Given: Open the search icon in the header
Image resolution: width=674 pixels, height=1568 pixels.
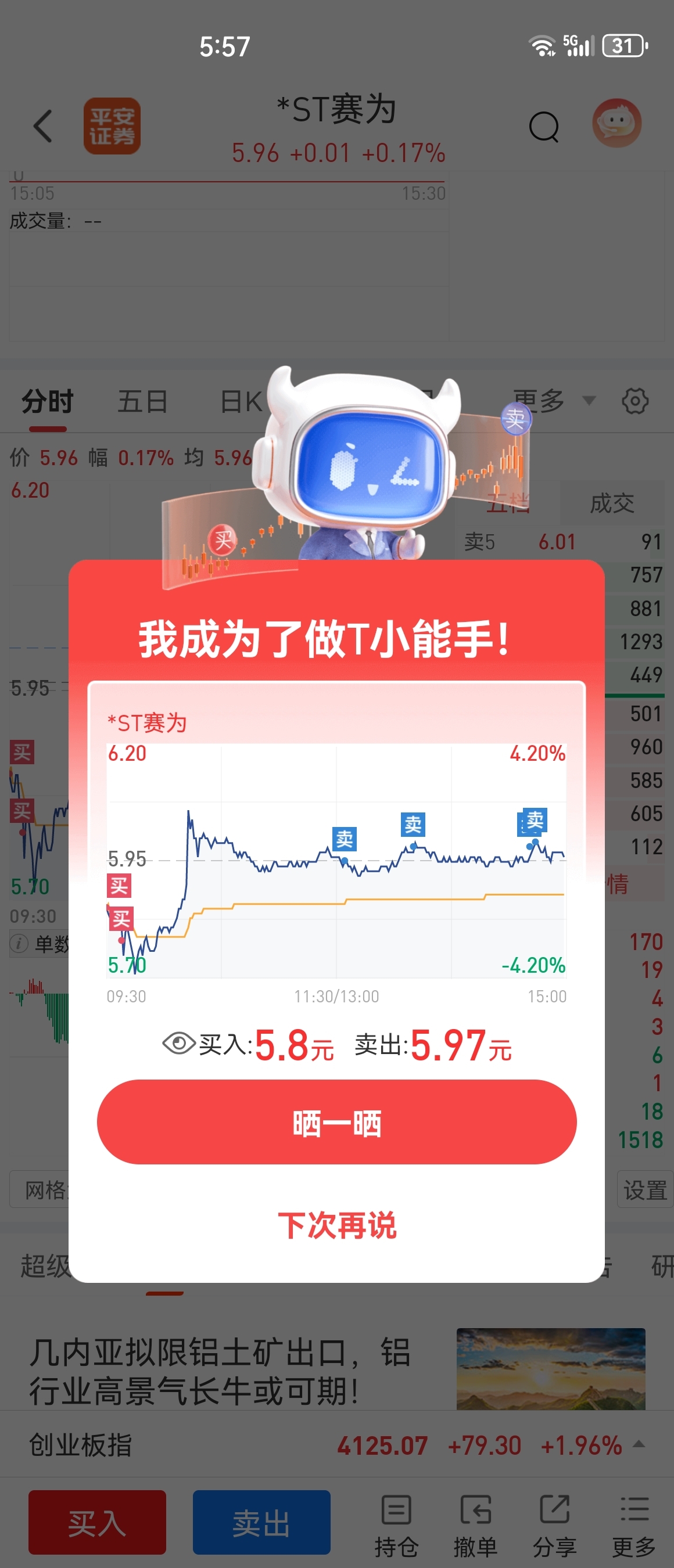Looking at the screenshot, I should (544, 127).
